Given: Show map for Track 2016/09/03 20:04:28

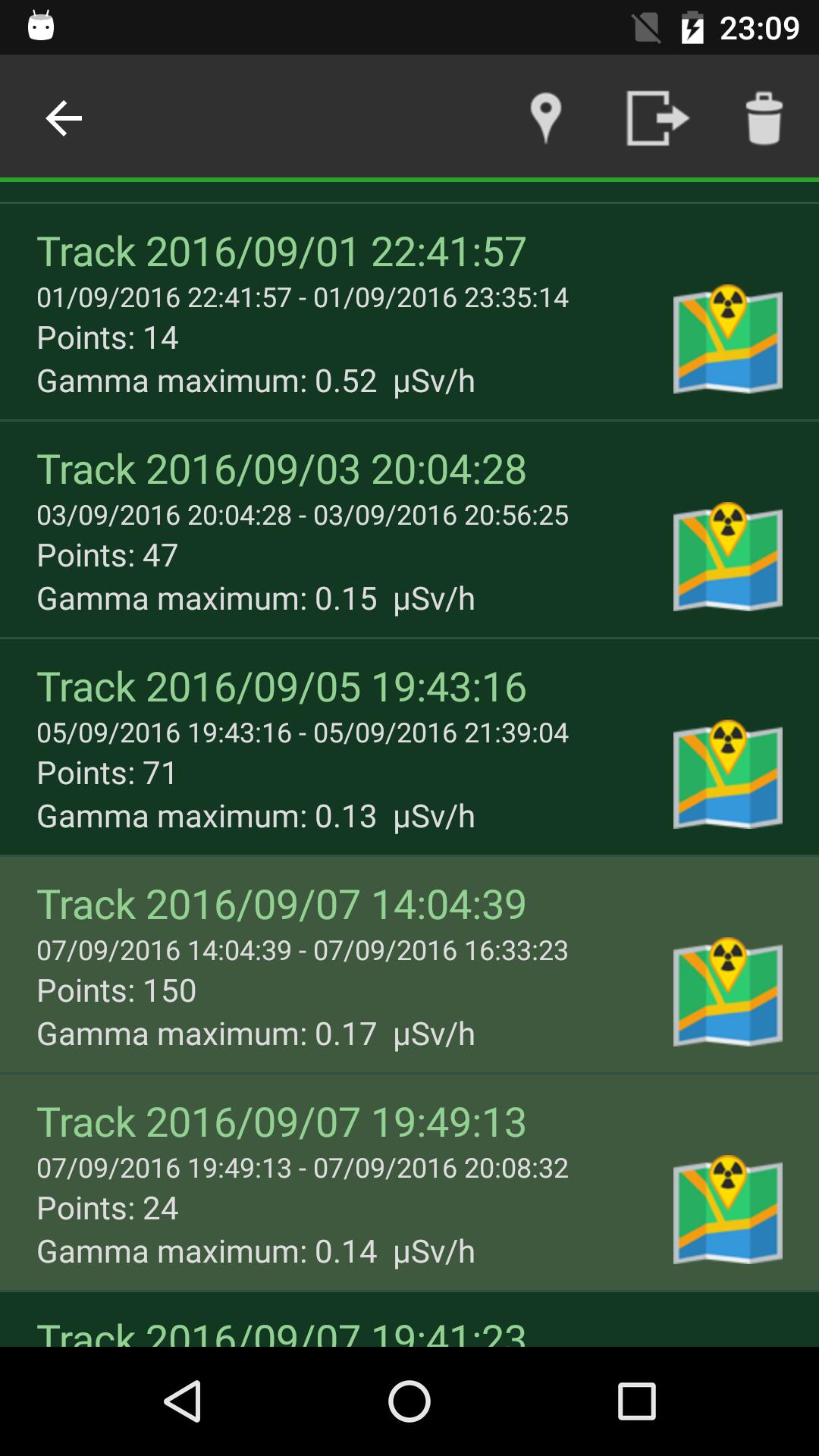Looking at the screenshot, I should pos(727,557).
